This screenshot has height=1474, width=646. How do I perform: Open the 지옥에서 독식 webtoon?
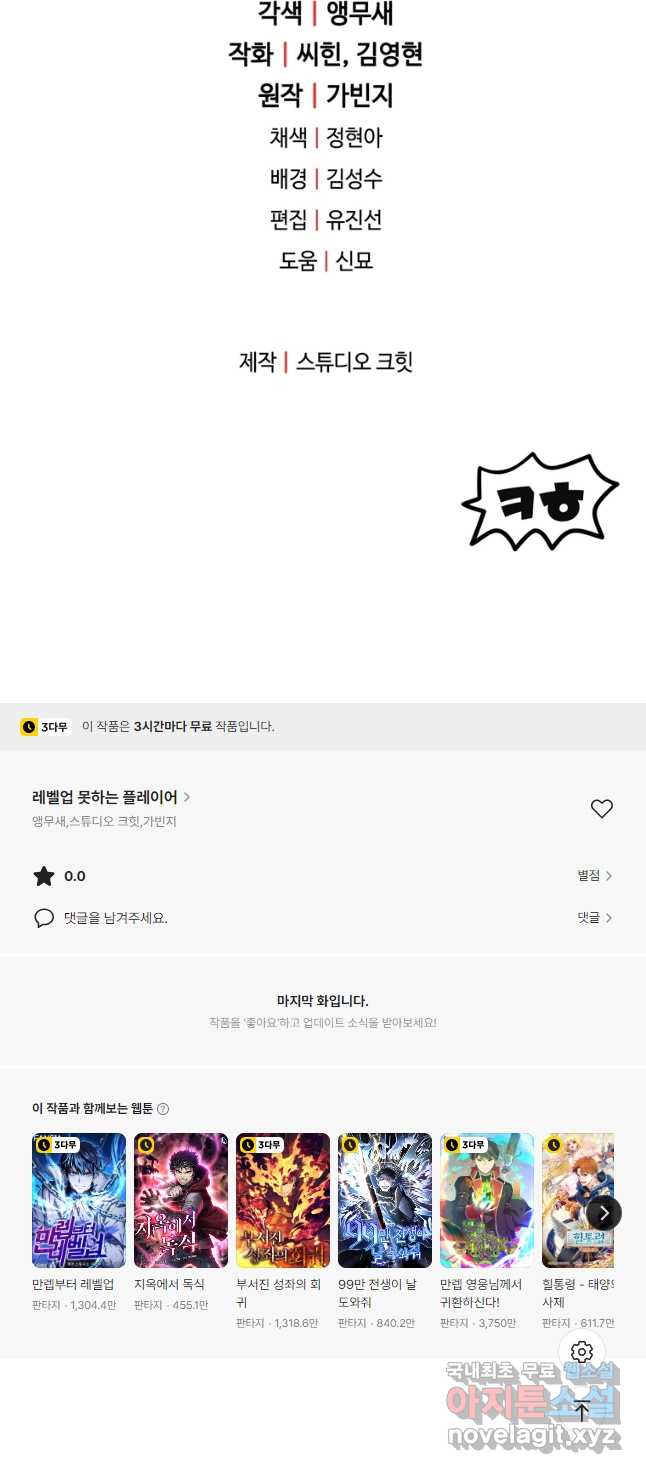181,1201
